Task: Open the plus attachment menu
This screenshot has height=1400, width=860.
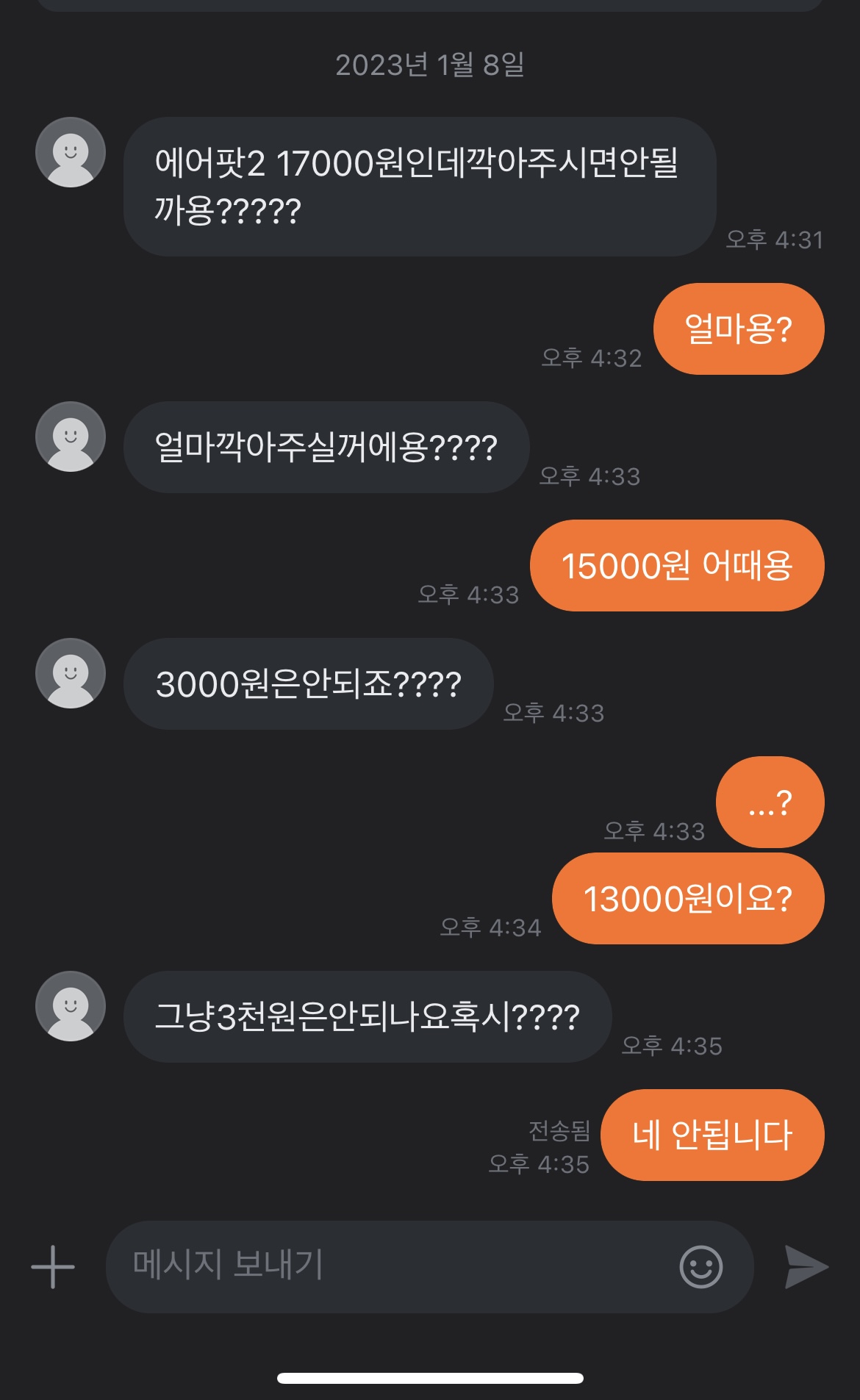Action: tap(53, 1267)
